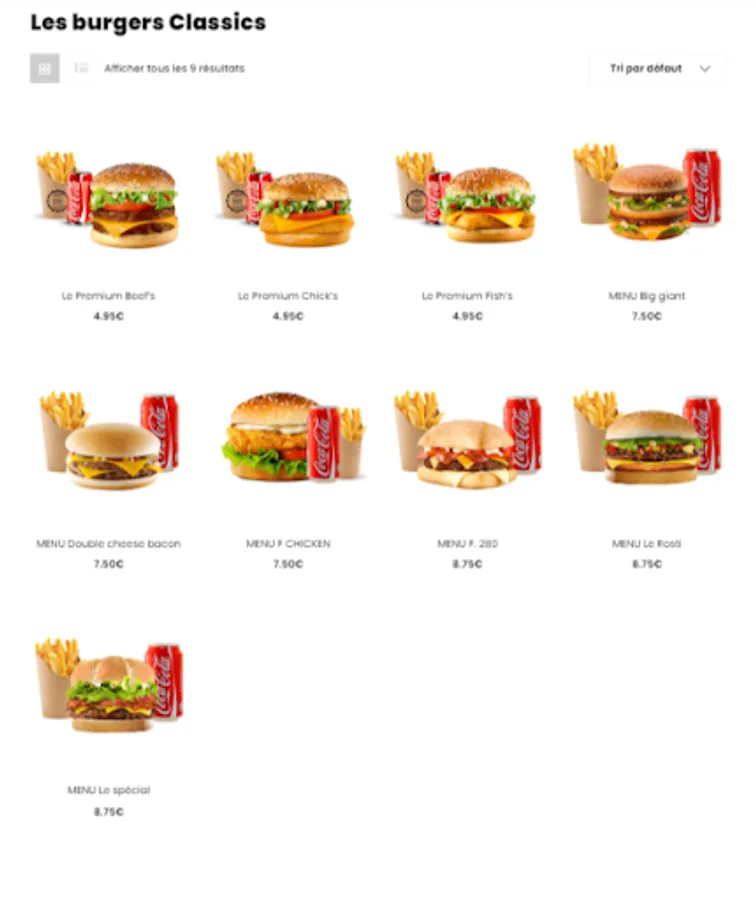Open the 'MENU F CHICKEN' listing
Image resolution: width=756 pixels, height=900 pixels.
tap(288, 543)
